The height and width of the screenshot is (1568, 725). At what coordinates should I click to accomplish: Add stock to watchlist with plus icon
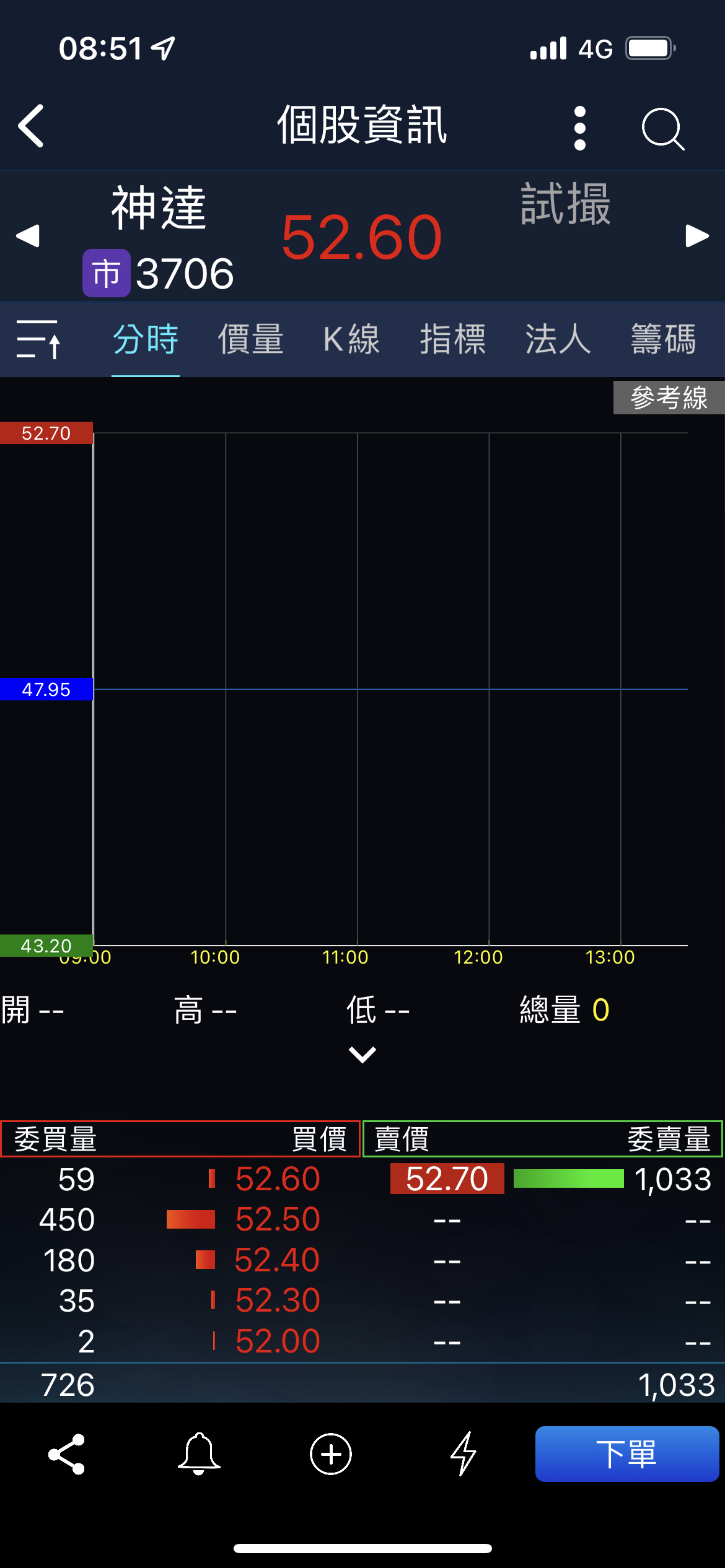pos(331,1454)
